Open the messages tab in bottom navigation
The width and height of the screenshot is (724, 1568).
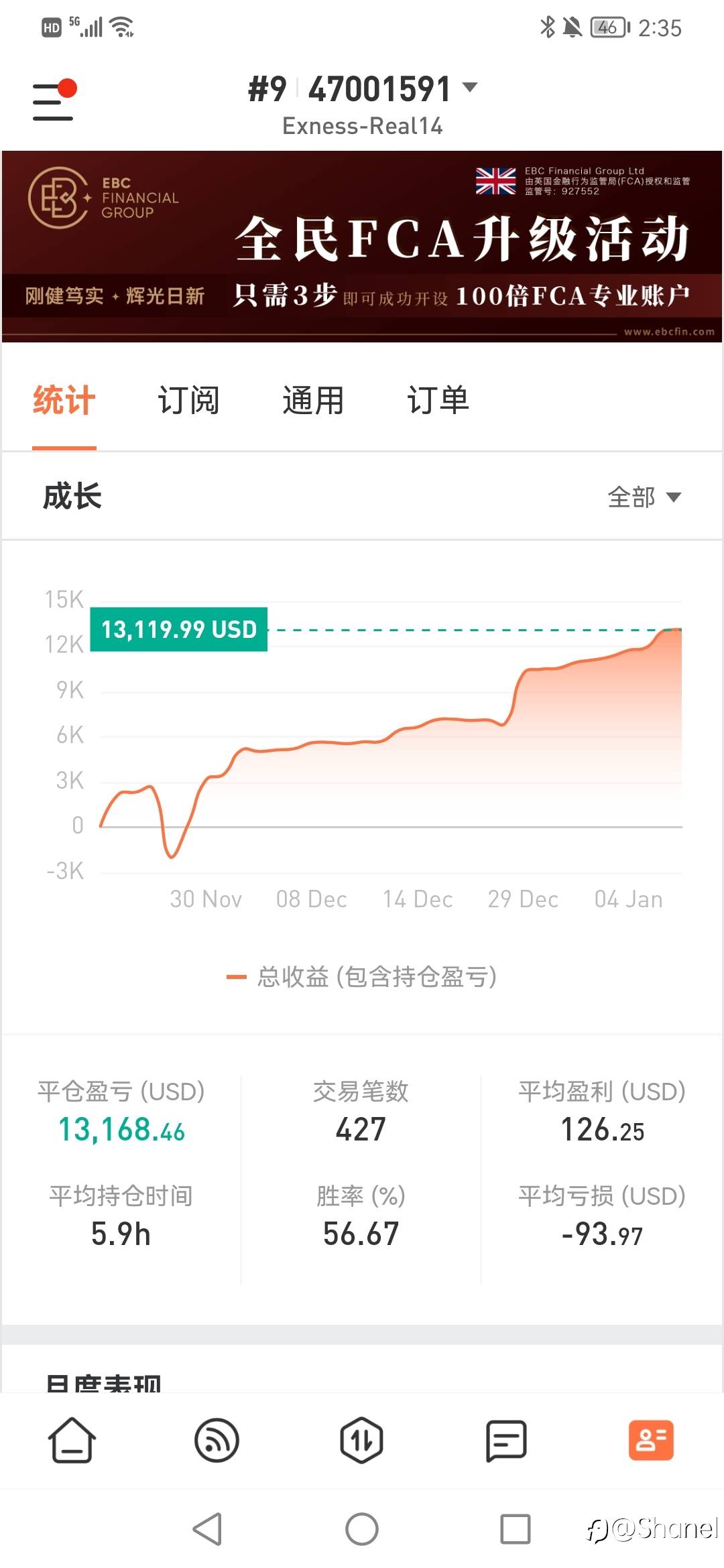pos(506,1440)
